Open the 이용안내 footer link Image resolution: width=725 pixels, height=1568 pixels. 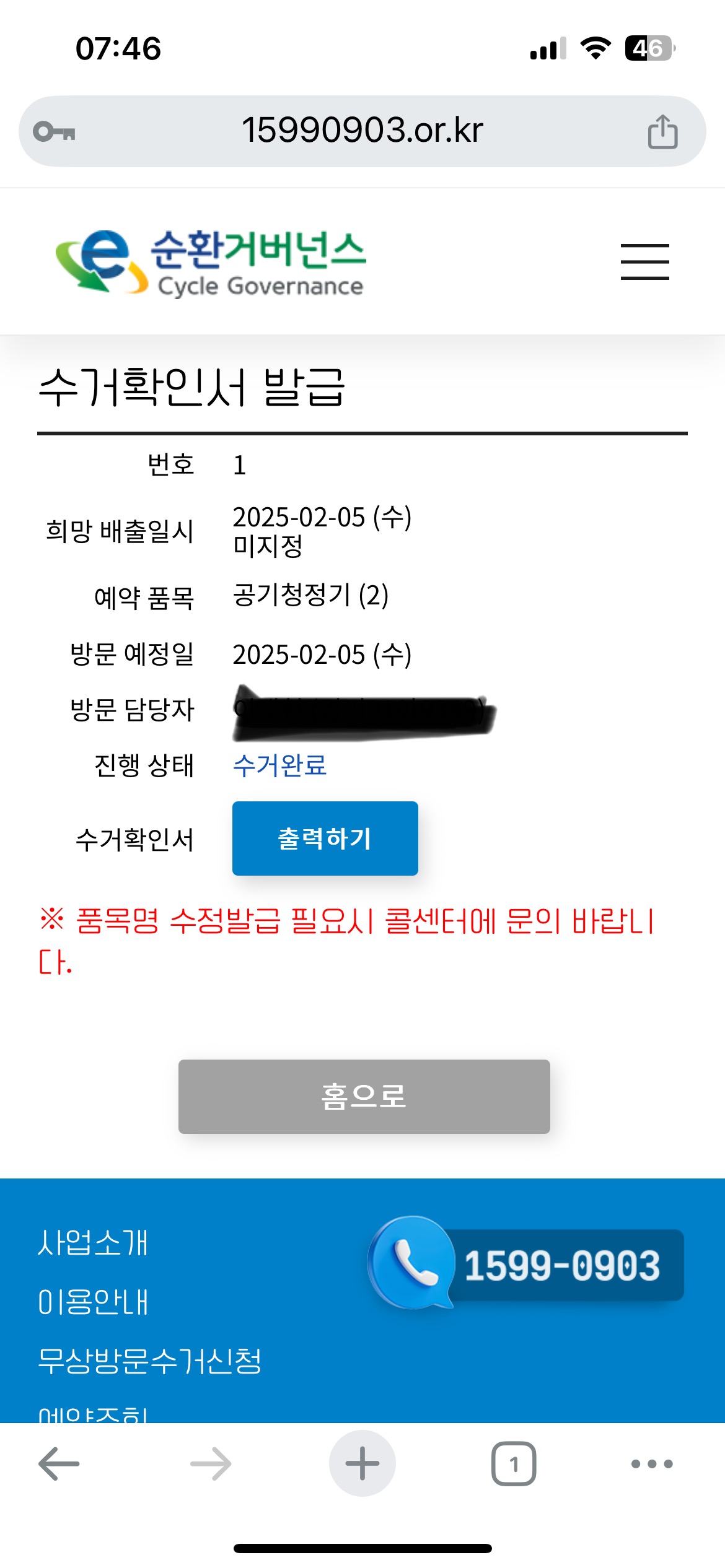93,1302
